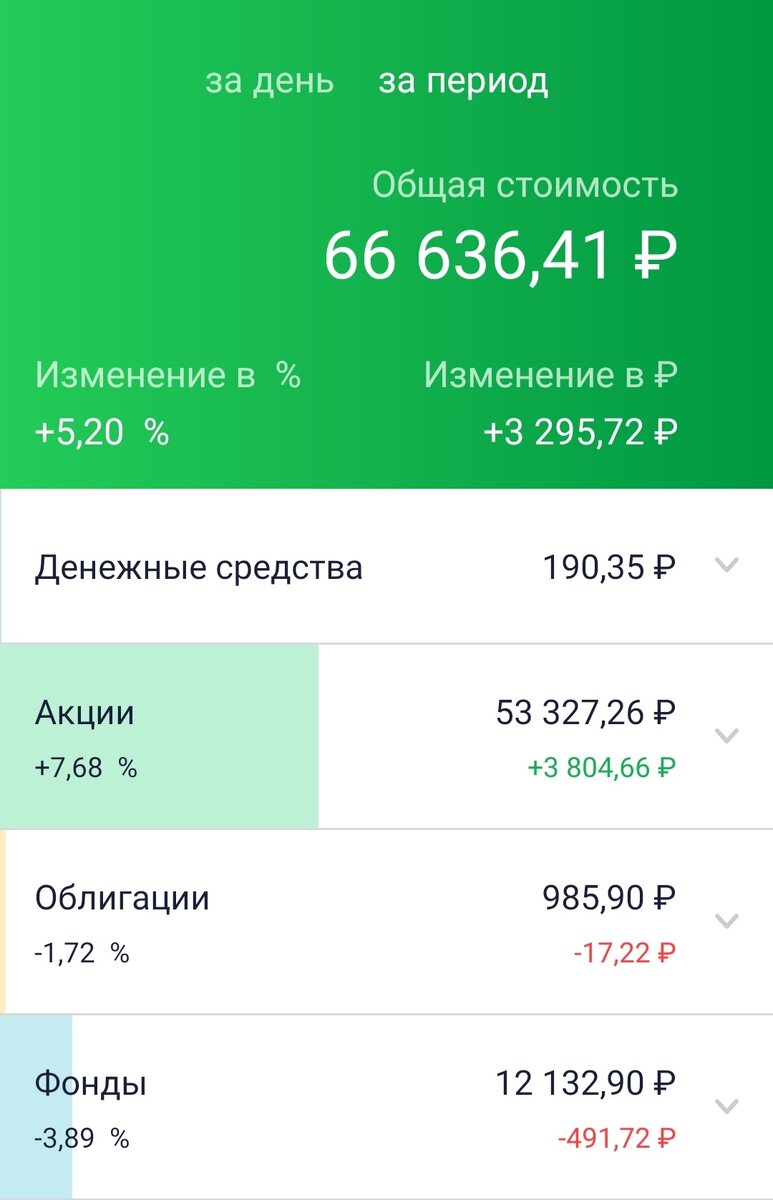Select the "за период" tab
773x1200 pixels.
point(461,83)
